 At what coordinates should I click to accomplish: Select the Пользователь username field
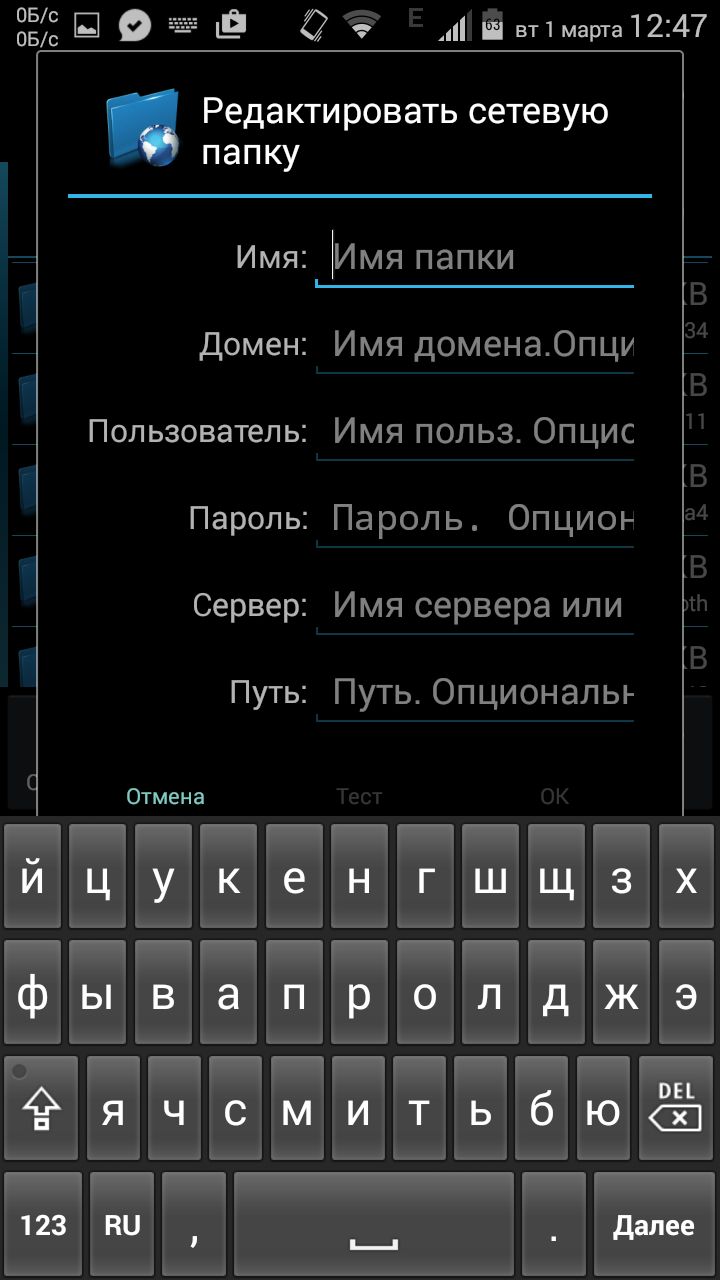click(x=475, y=432)
